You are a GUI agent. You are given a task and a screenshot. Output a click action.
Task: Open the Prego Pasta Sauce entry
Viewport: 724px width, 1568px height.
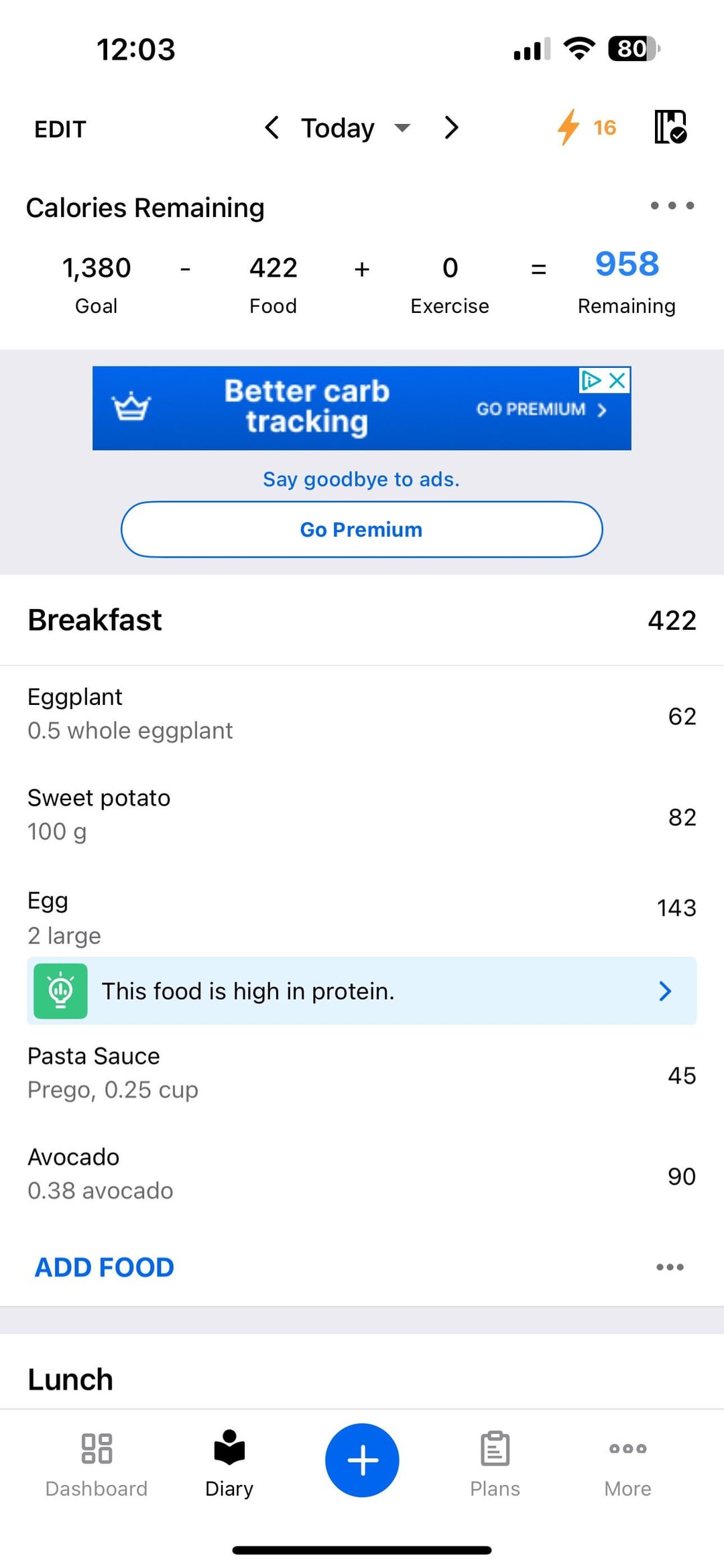[x=362, y=1073]
